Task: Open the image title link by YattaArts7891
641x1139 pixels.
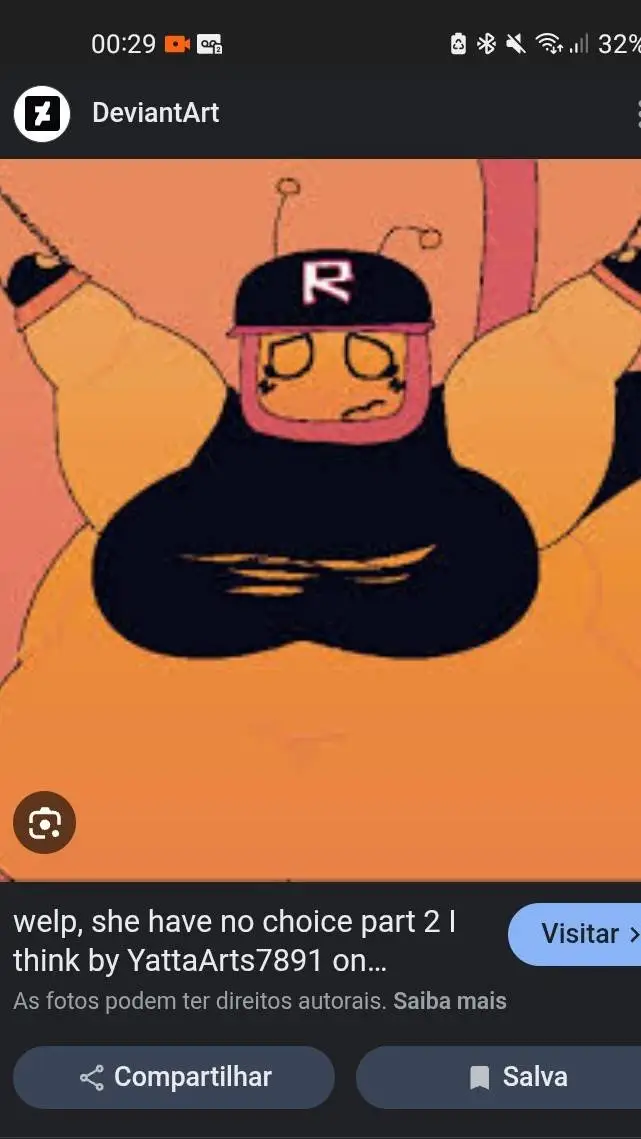Action: point(234,941)
